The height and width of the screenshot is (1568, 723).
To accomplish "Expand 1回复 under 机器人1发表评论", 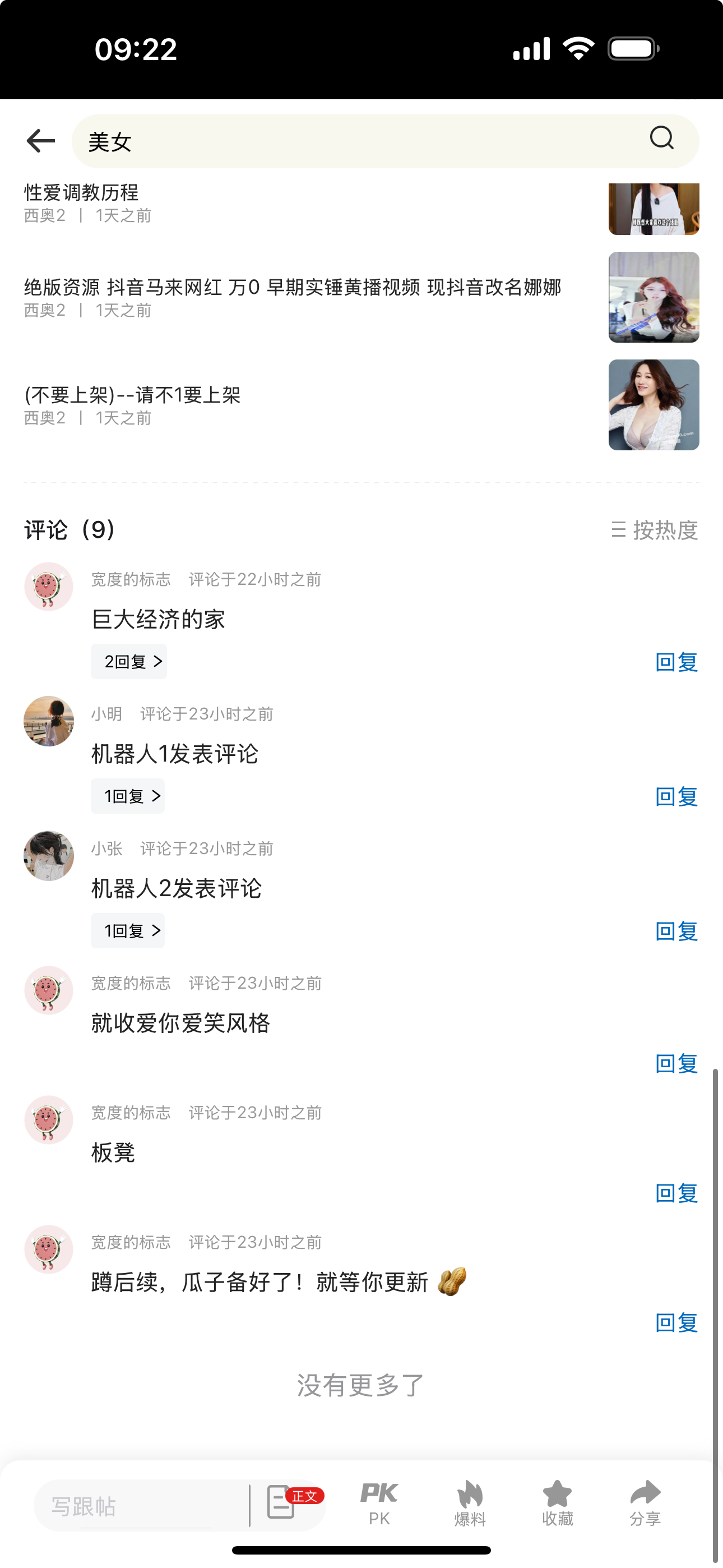I will click(x=128, y=796).
